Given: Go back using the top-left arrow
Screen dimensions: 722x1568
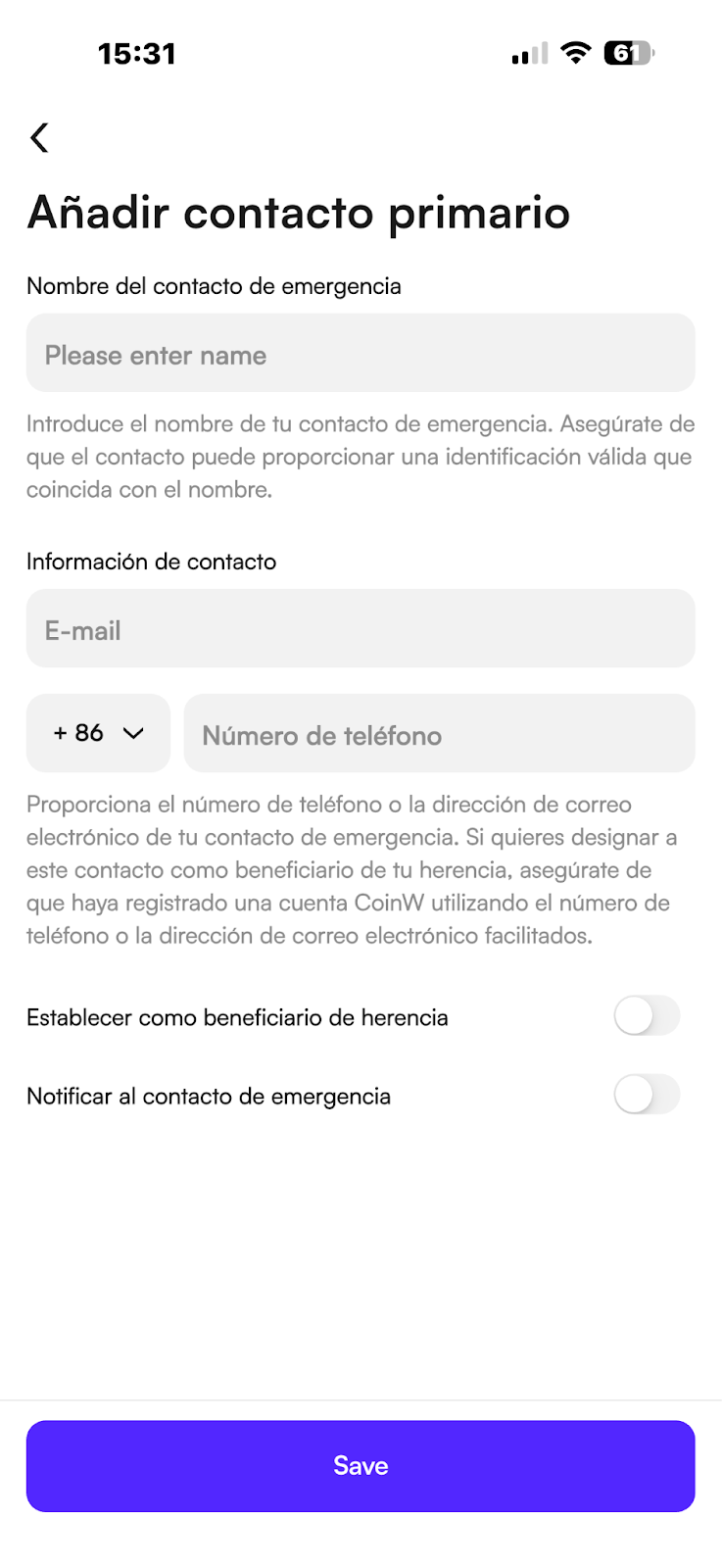Looking at the screenshot, I should [x=40, y=137].
